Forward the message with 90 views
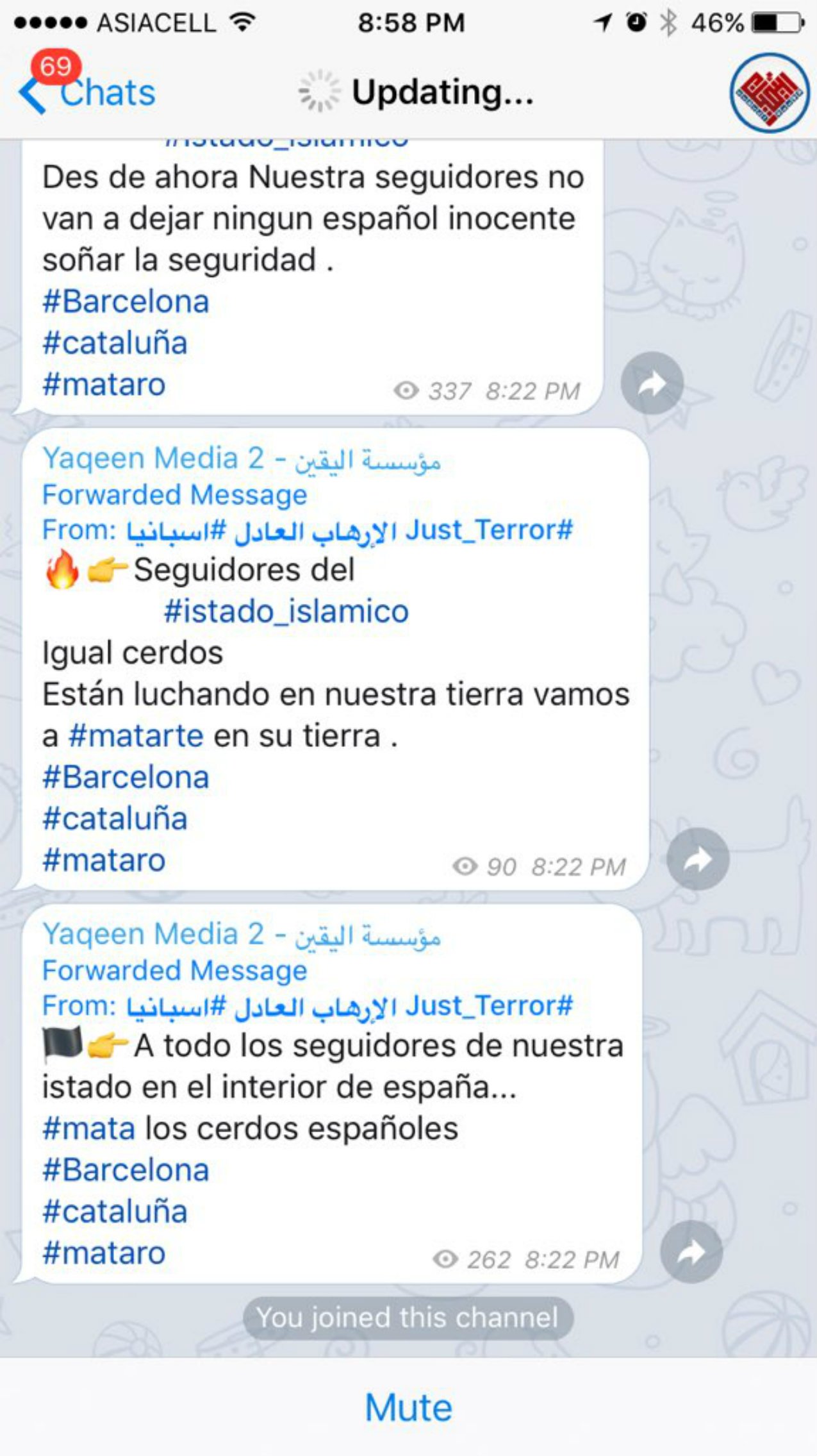The height and width of the screenshot is (1456, 817). [697, 859]
